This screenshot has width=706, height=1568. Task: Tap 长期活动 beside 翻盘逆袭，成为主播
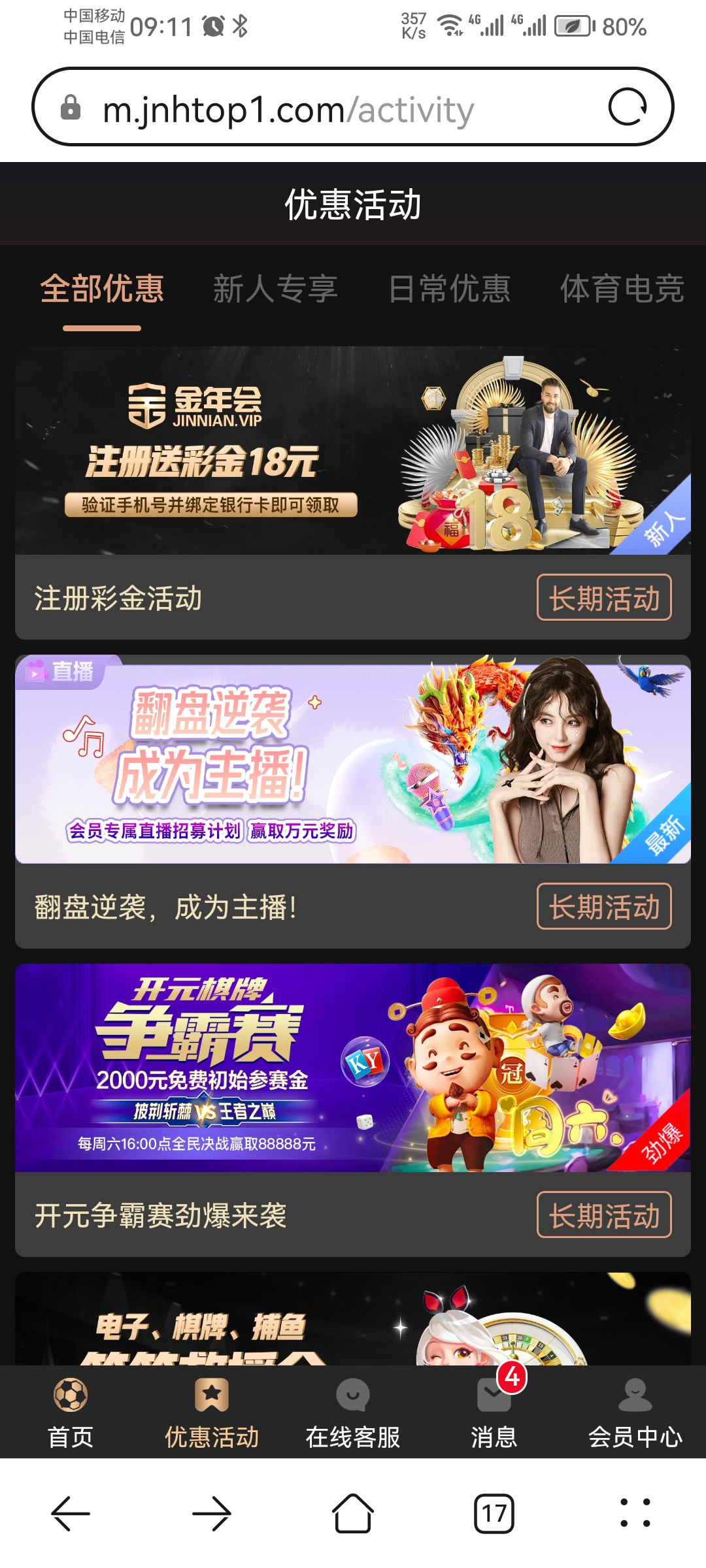pyautogui.click(x=604, y=907)
